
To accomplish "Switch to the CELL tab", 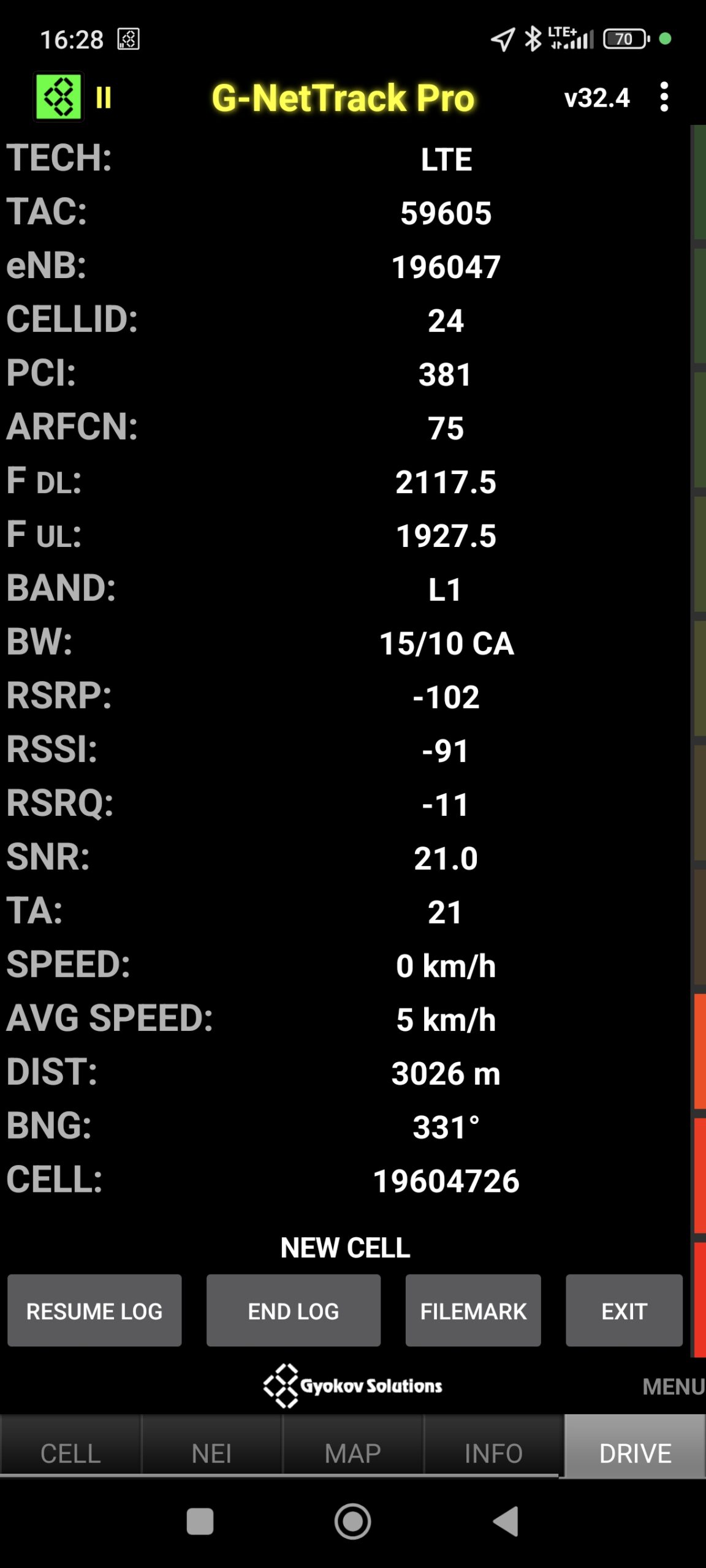I will pyautogui.click(x=70, y=1453).
